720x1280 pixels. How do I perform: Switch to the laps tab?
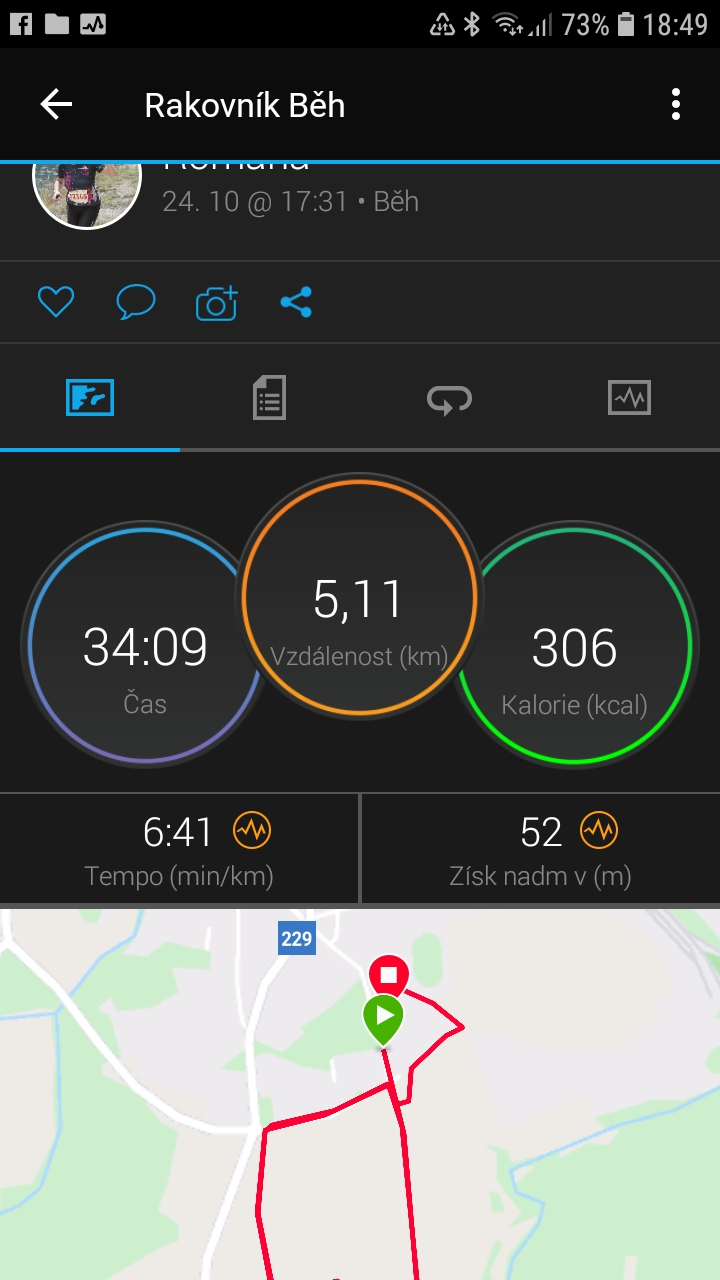click(449, 399)
